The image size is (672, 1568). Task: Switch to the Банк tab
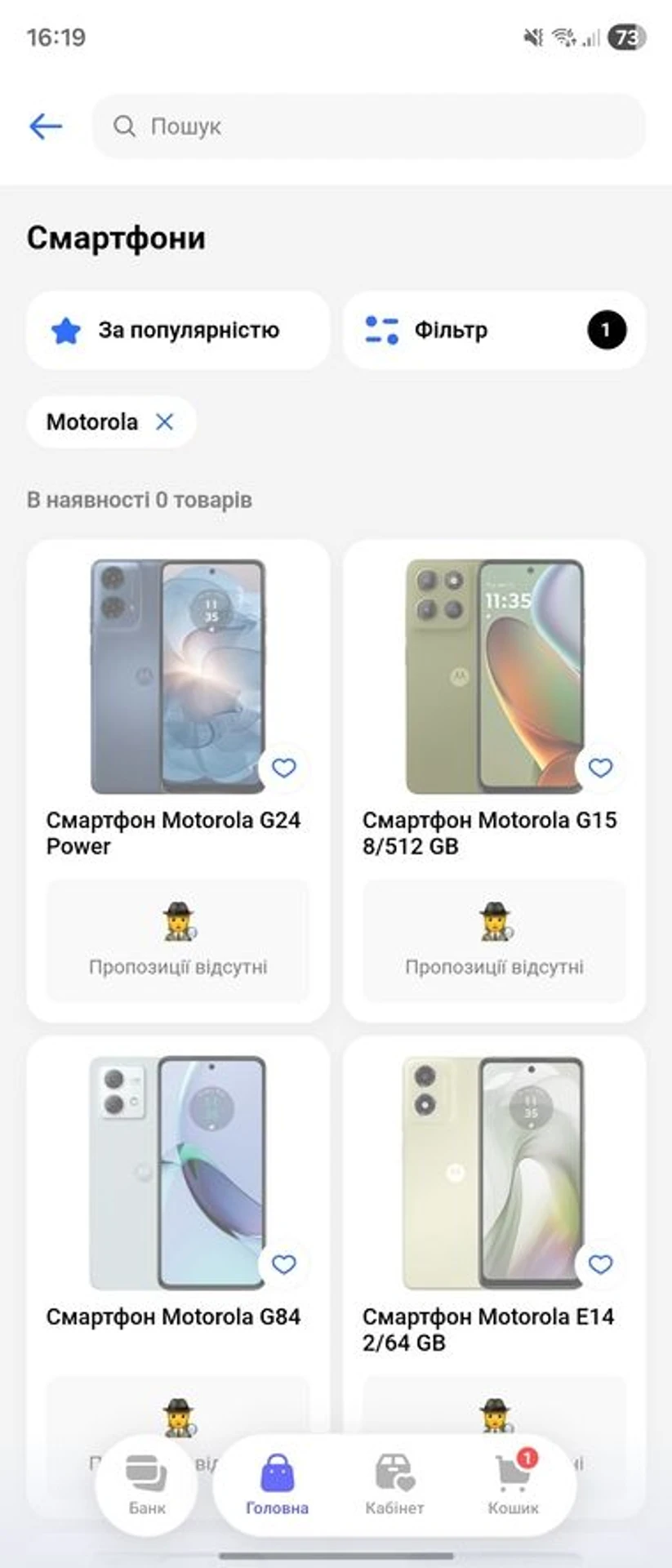coord(147,1485)
